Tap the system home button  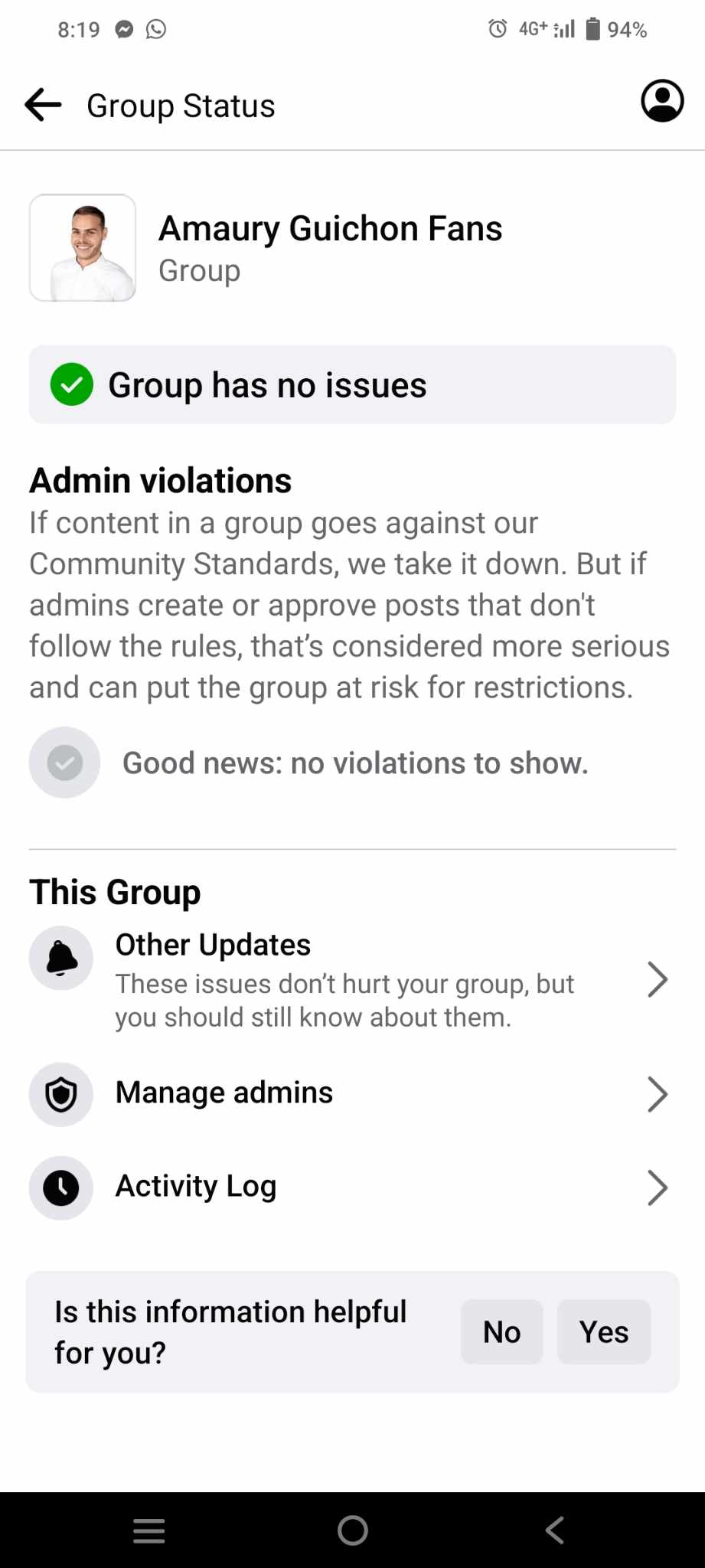[353, 1530]
